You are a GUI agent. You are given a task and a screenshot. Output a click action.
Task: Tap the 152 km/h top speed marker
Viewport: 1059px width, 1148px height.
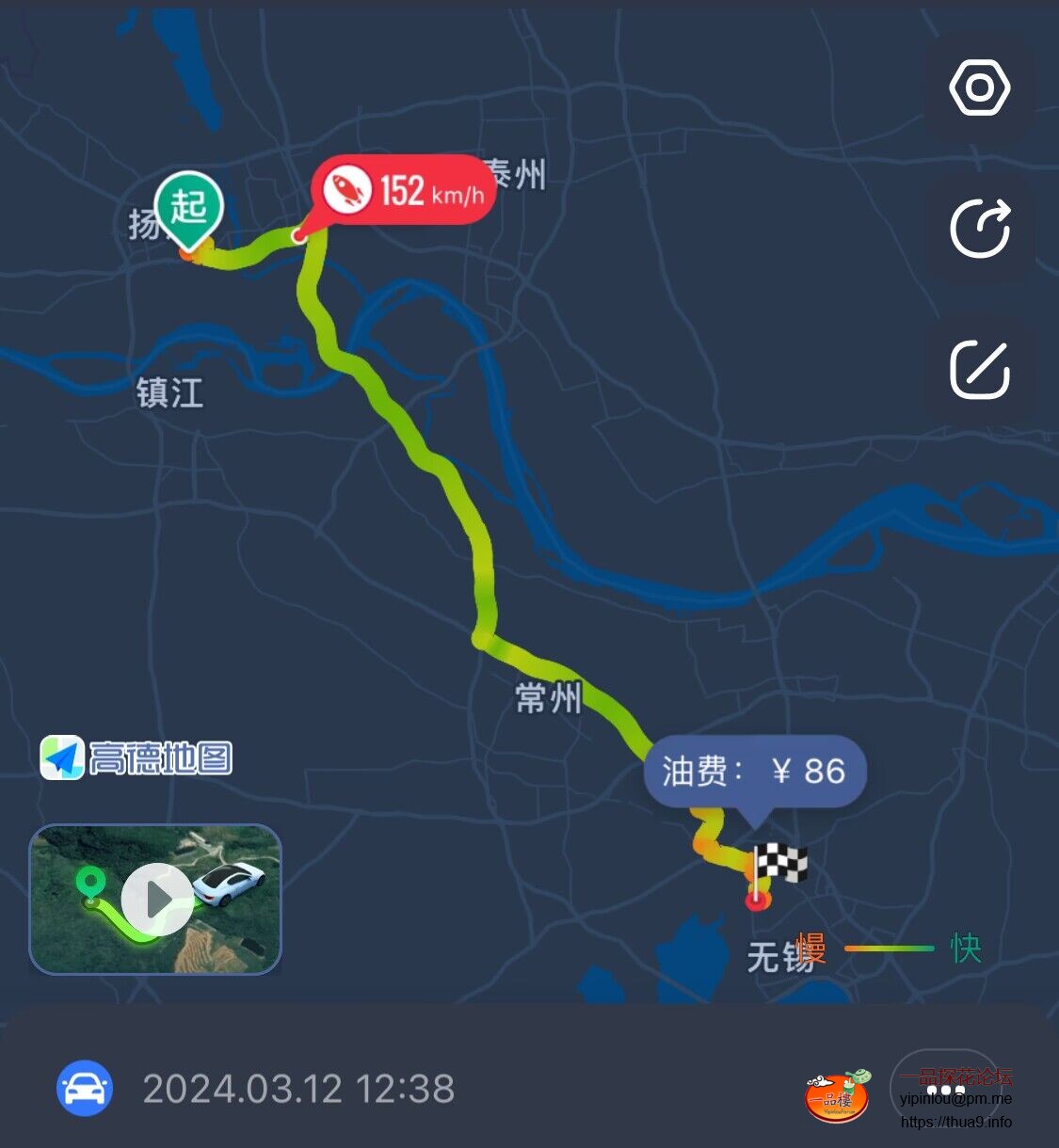pos(403,191)
